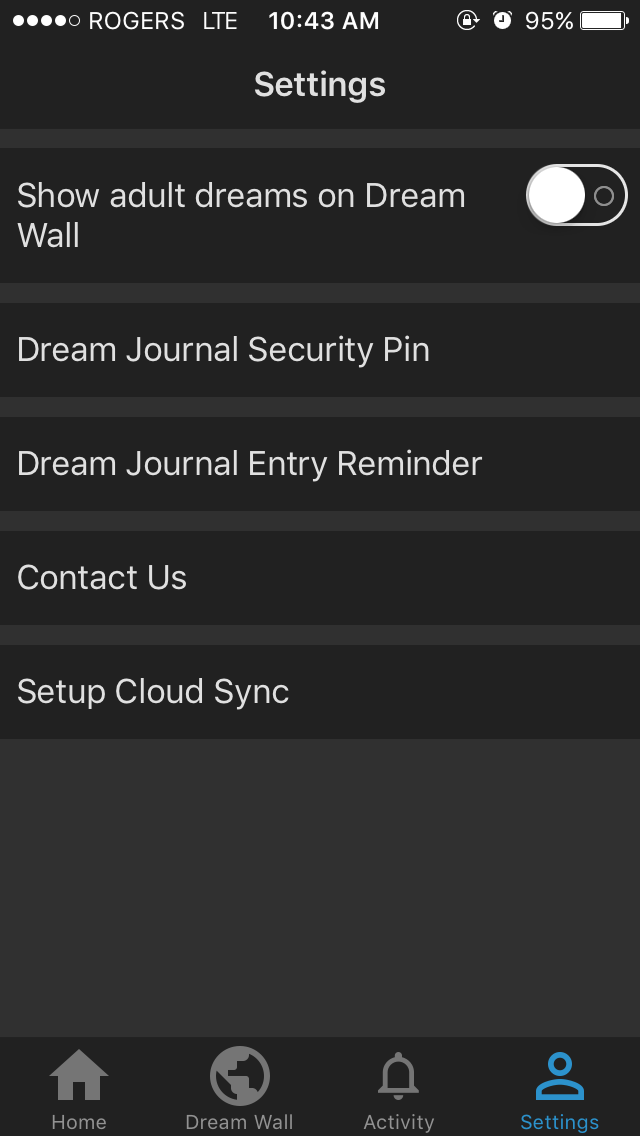Open Dream Journal Security Pin
Viewport: 640px width, 1136px height.
(320, 350)
